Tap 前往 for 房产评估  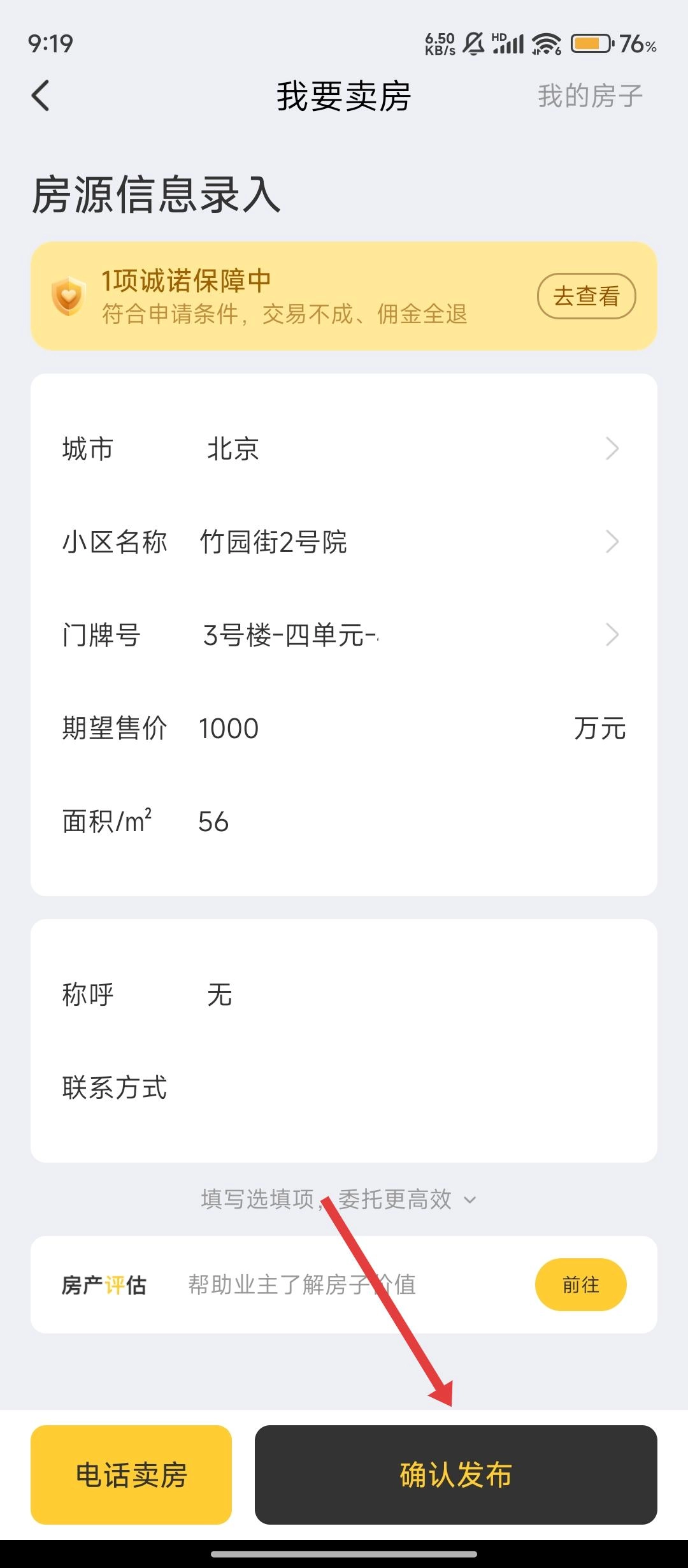pyautogui.click(x=580, y=1285)
